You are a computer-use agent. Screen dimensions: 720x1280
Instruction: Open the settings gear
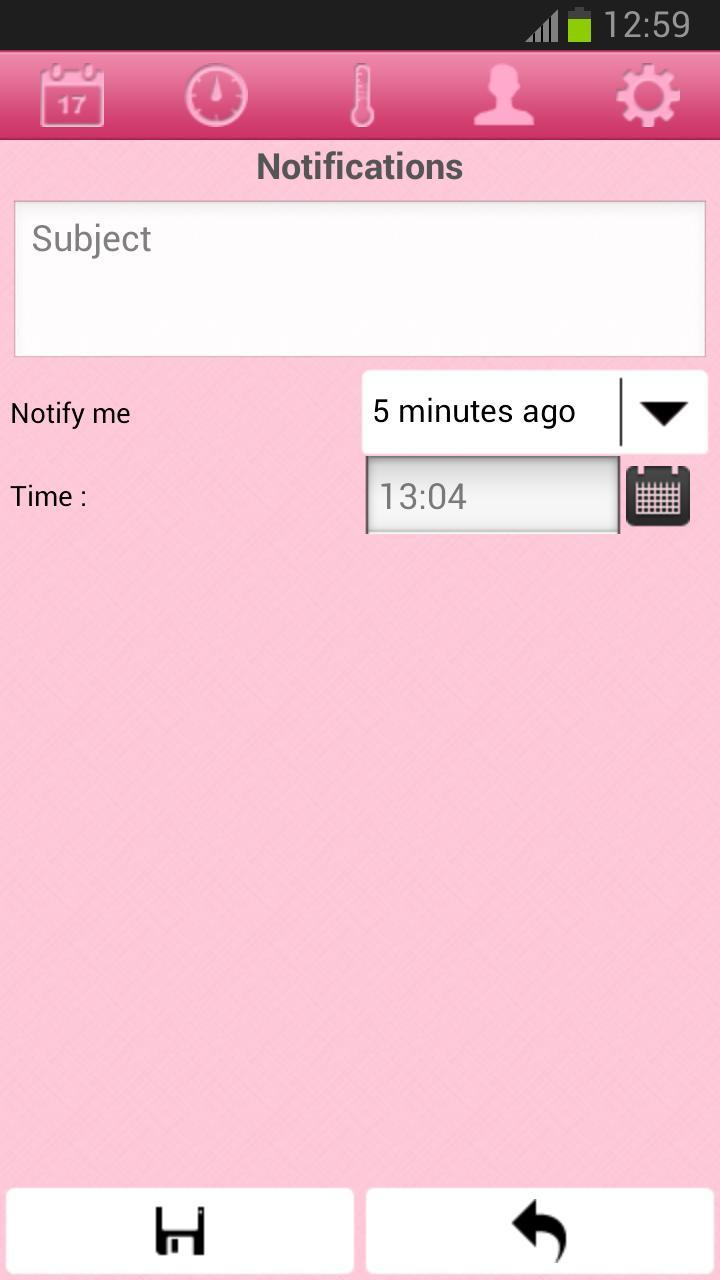(648, 96)
